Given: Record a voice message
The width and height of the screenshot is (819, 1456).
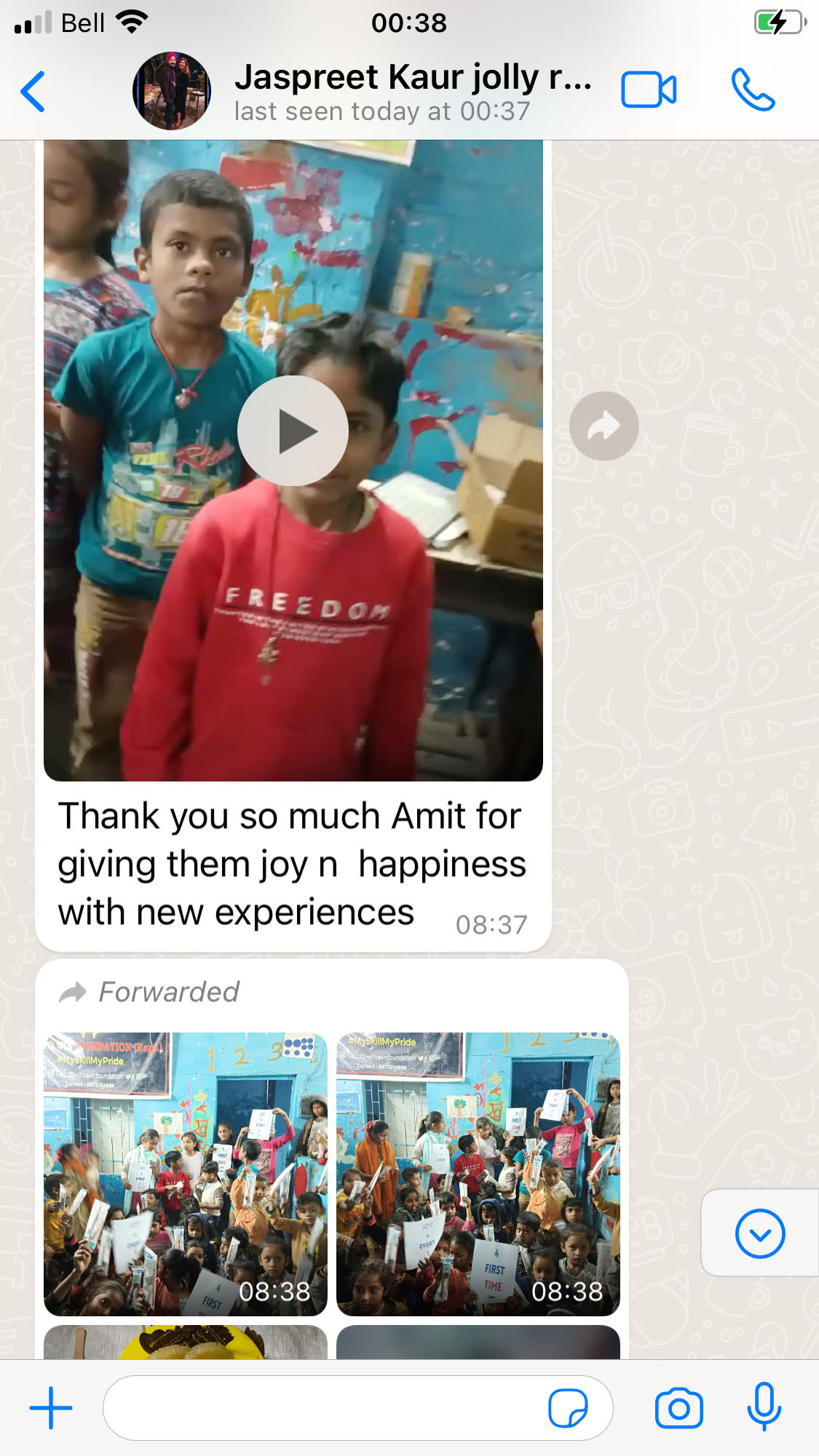Looking at the screenshot, I should point(764,1407).
